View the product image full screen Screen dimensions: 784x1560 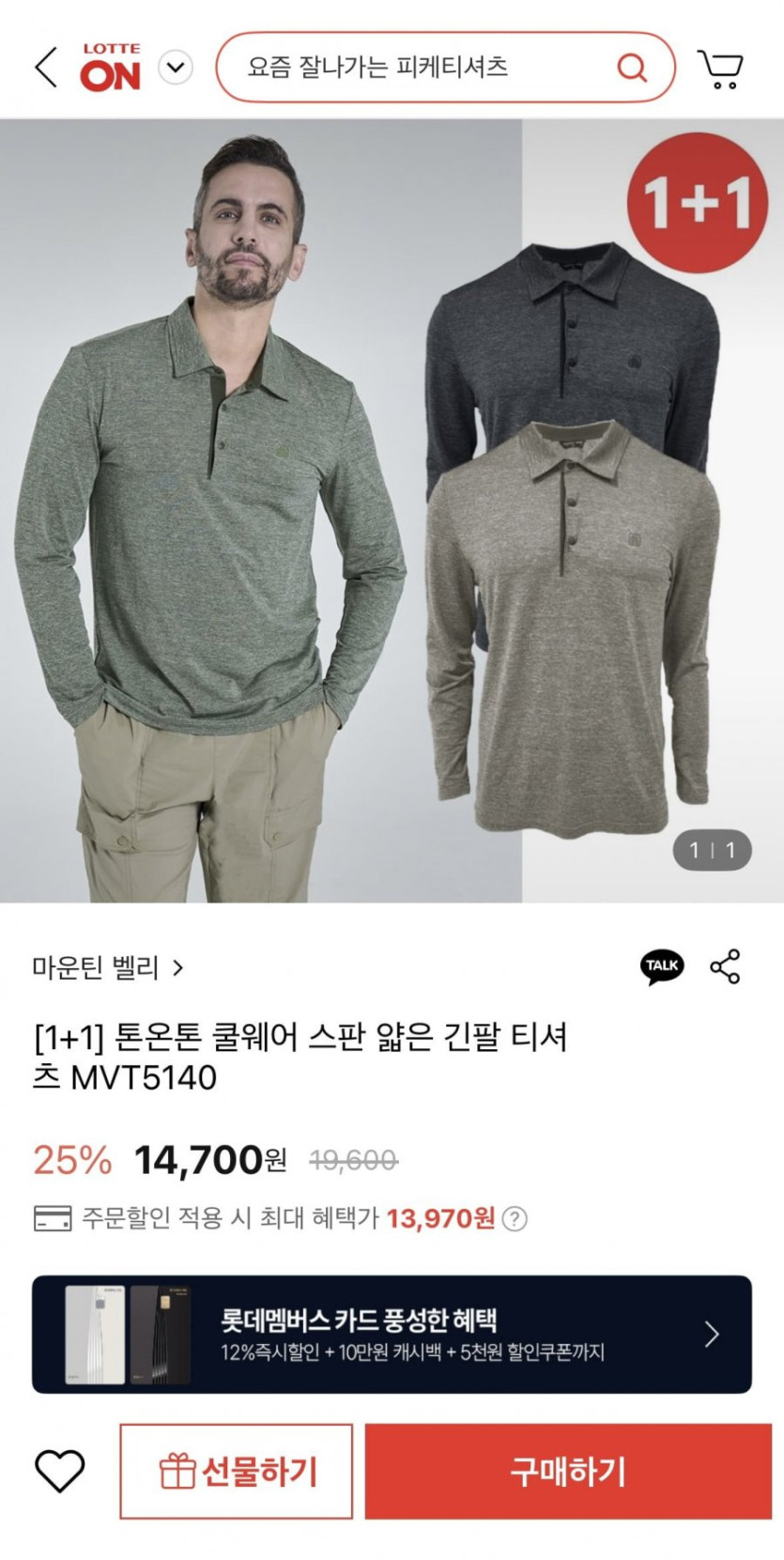392,510
